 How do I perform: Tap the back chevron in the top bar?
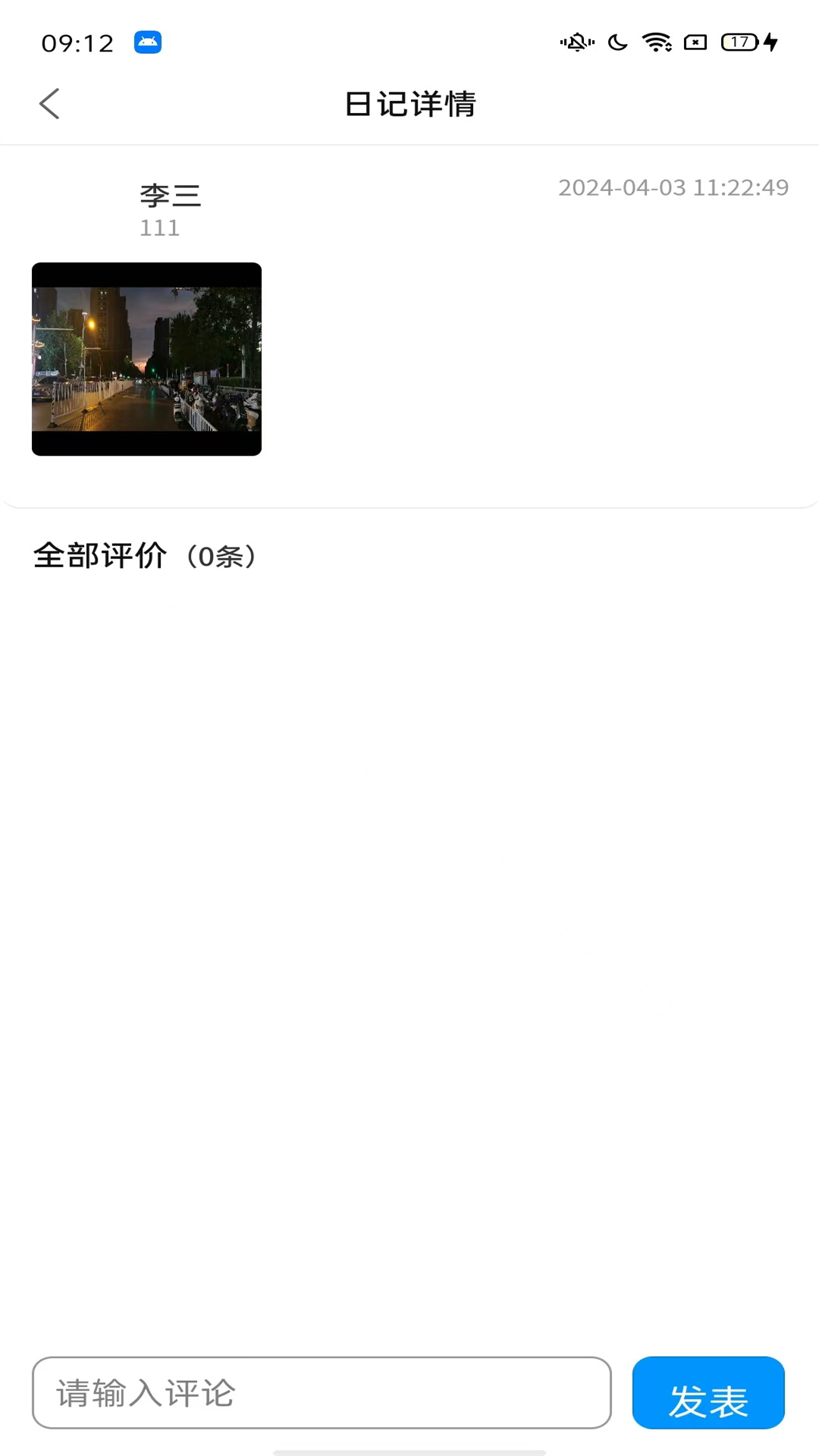pos(49,103)
